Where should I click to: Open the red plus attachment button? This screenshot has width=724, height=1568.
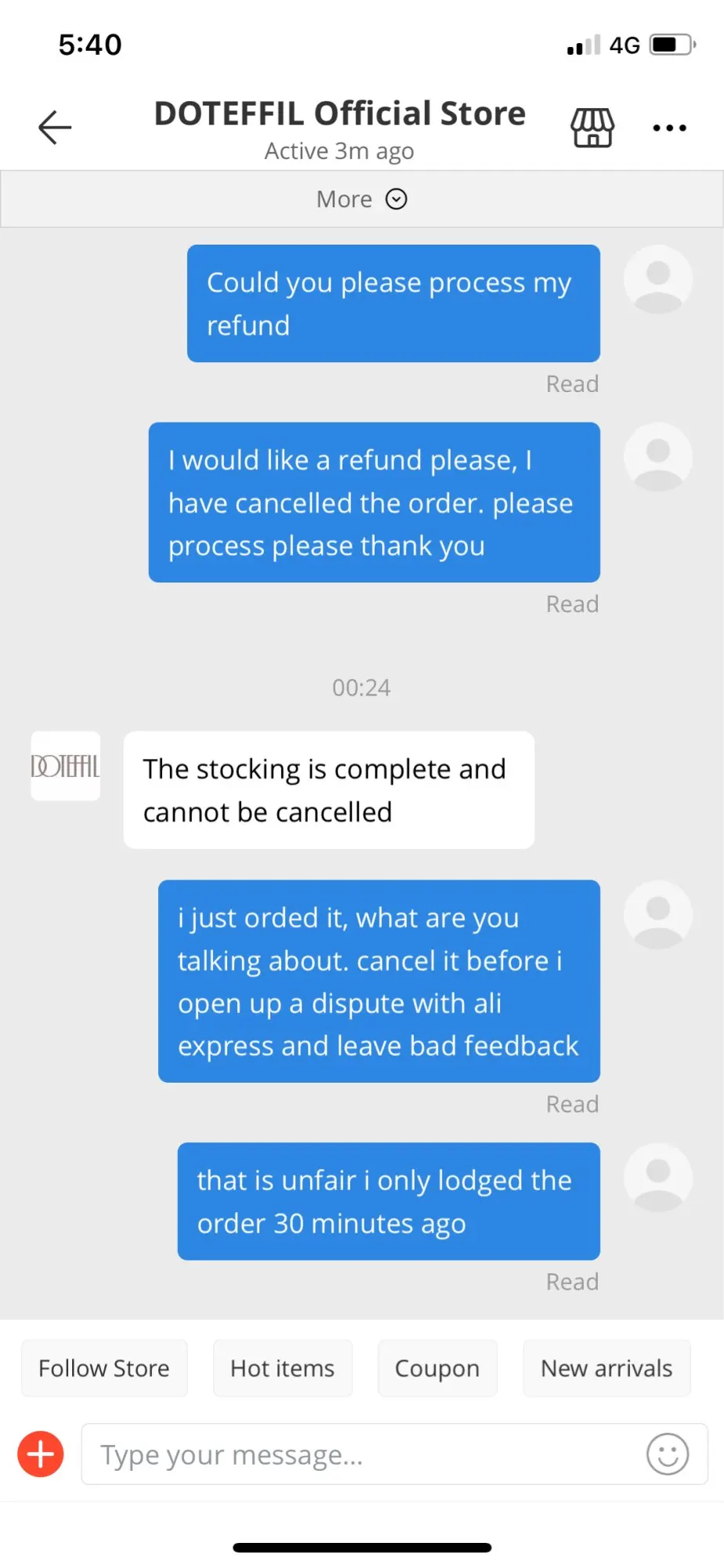41,1454
